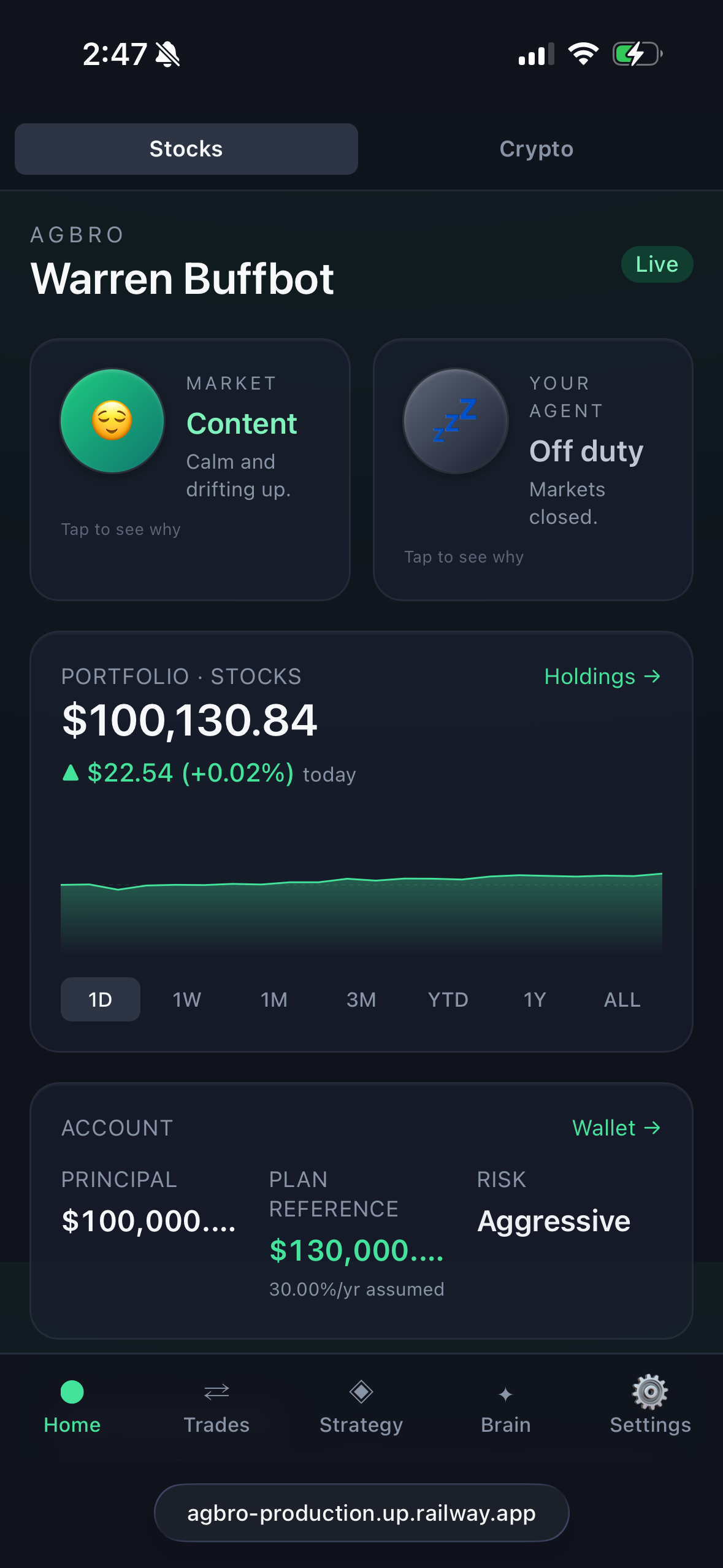
Task: Tap the Live status badge
Action: [656, 264]
